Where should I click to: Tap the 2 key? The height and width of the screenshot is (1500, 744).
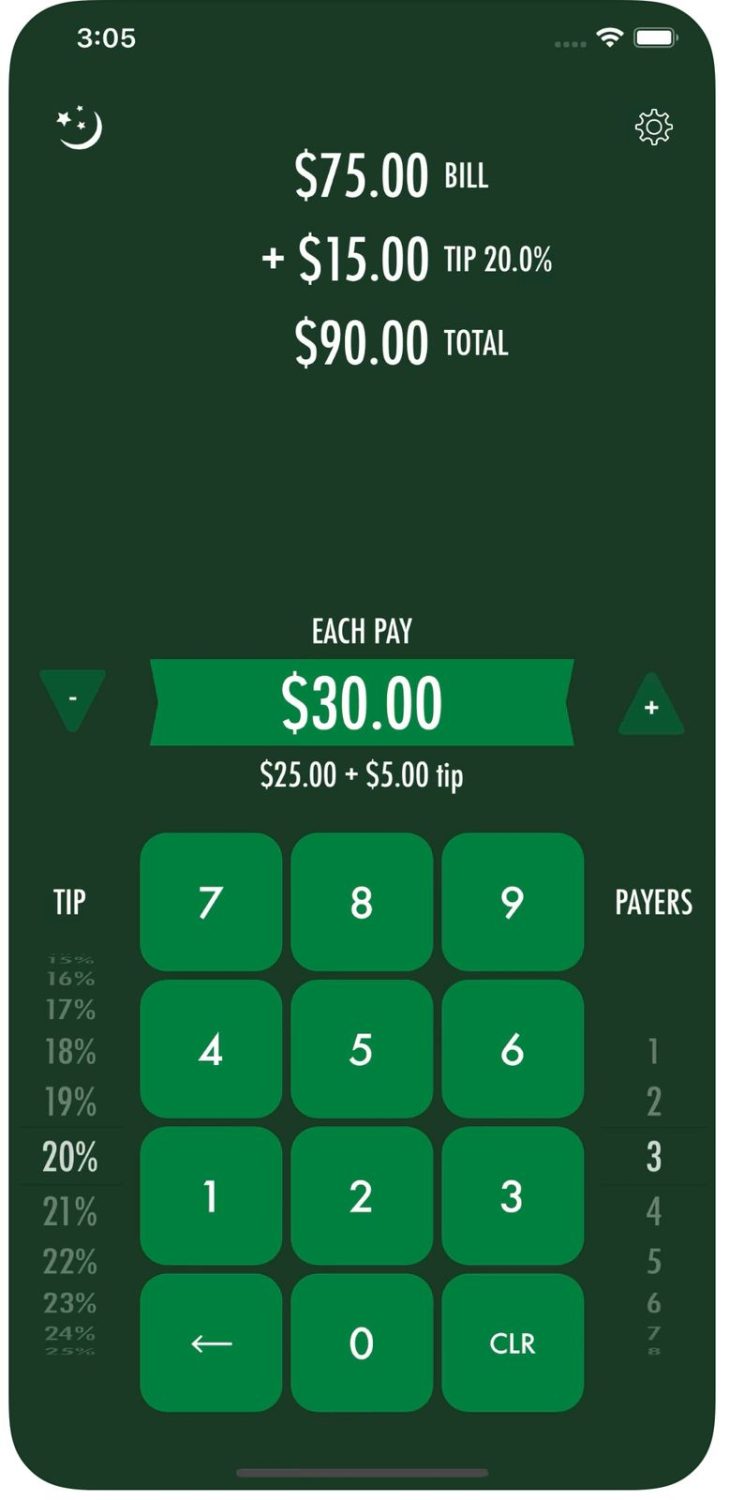pos(361,1196)
